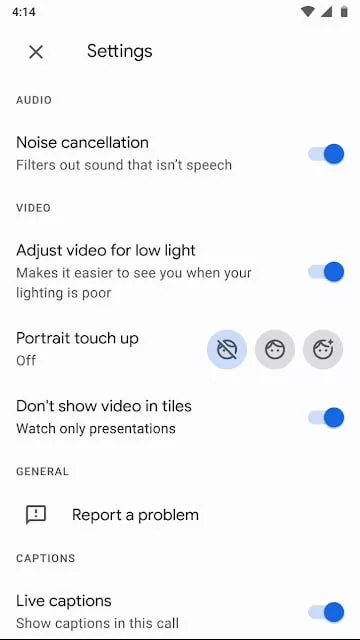Turn off Noise cancellation
Viewport: 360px width, 640px height.
[x=326, y=154]
